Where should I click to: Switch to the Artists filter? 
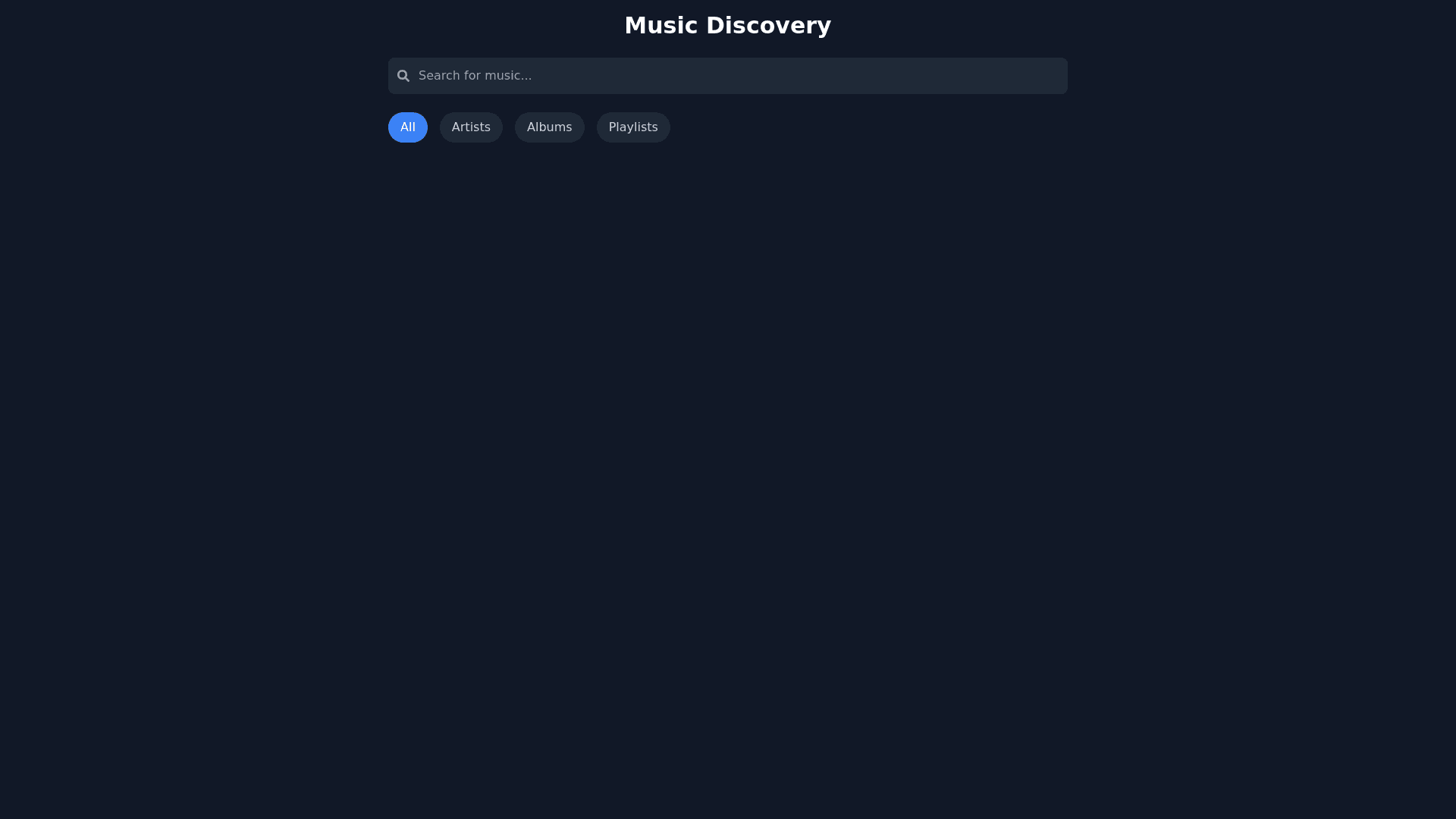tap(471, 127)
